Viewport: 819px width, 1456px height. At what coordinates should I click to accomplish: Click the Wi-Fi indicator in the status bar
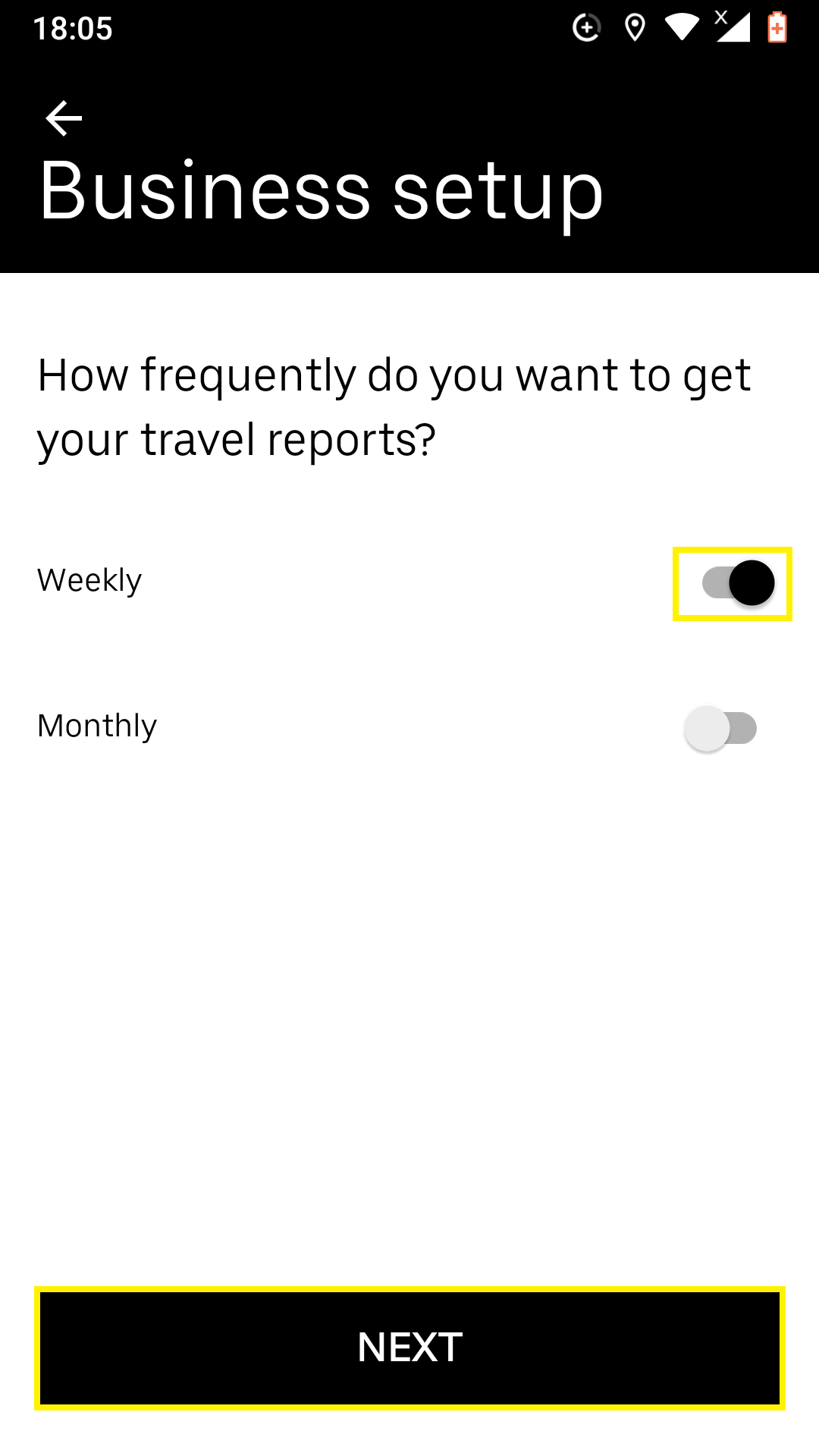683,27
